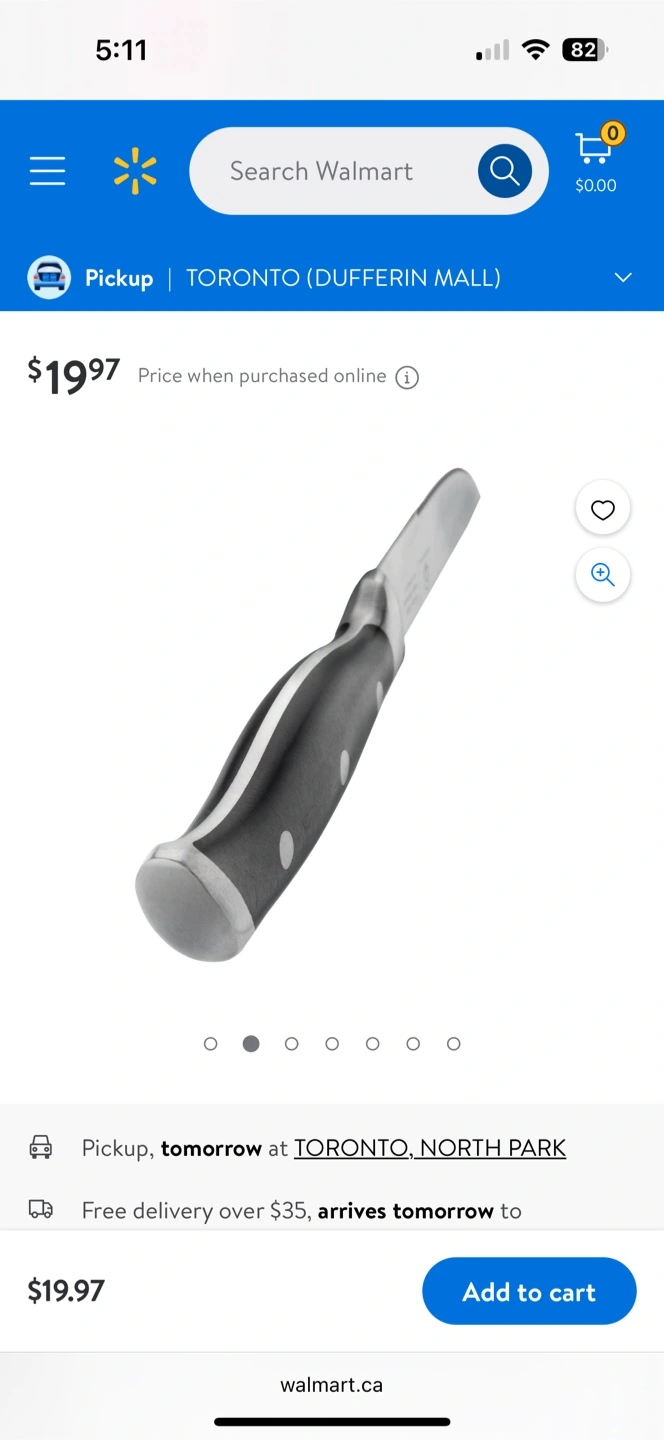Expand the Pickup store location bar
Screen dimensions: 664x1440
(332, 277)
